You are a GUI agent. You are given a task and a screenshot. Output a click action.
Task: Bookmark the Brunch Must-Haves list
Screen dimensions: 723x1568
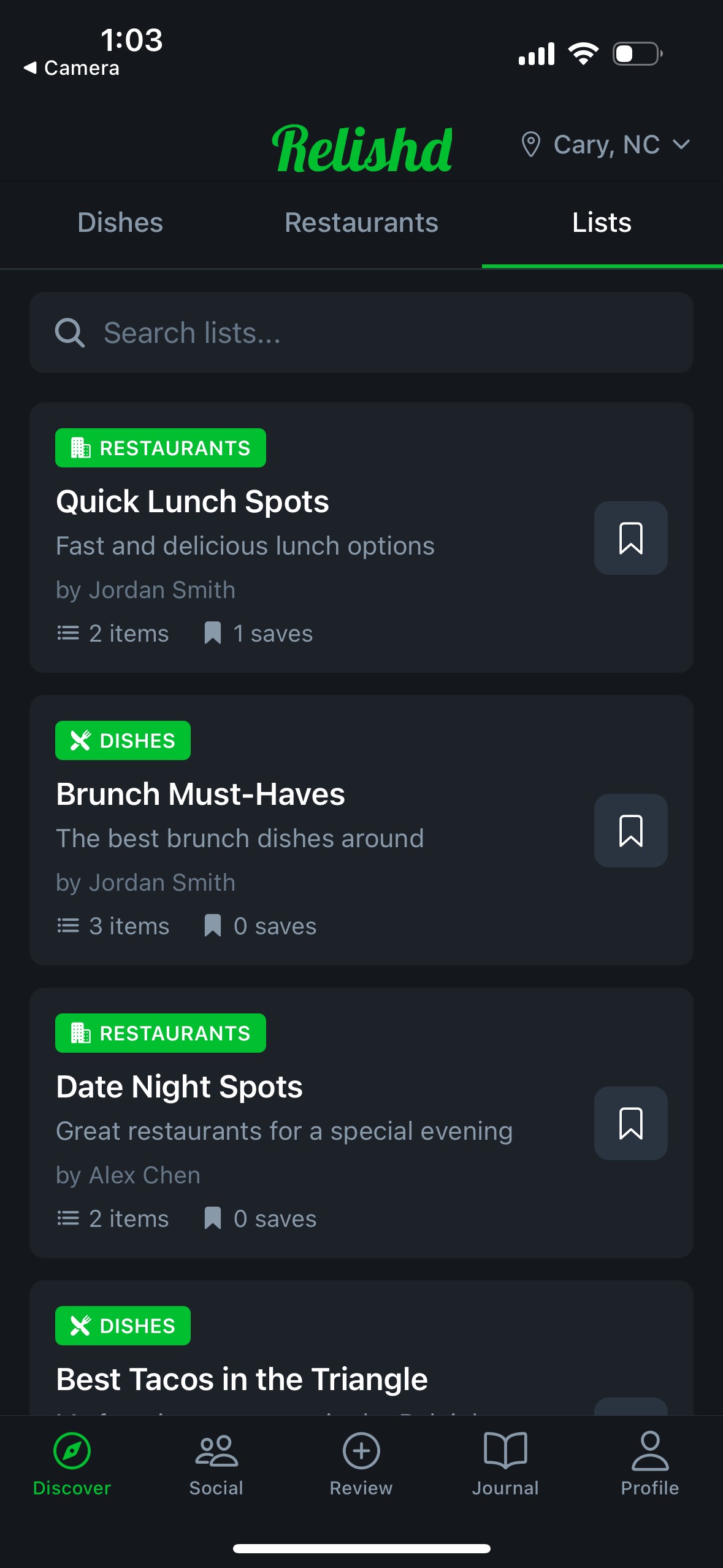click(x=630, y=831)
